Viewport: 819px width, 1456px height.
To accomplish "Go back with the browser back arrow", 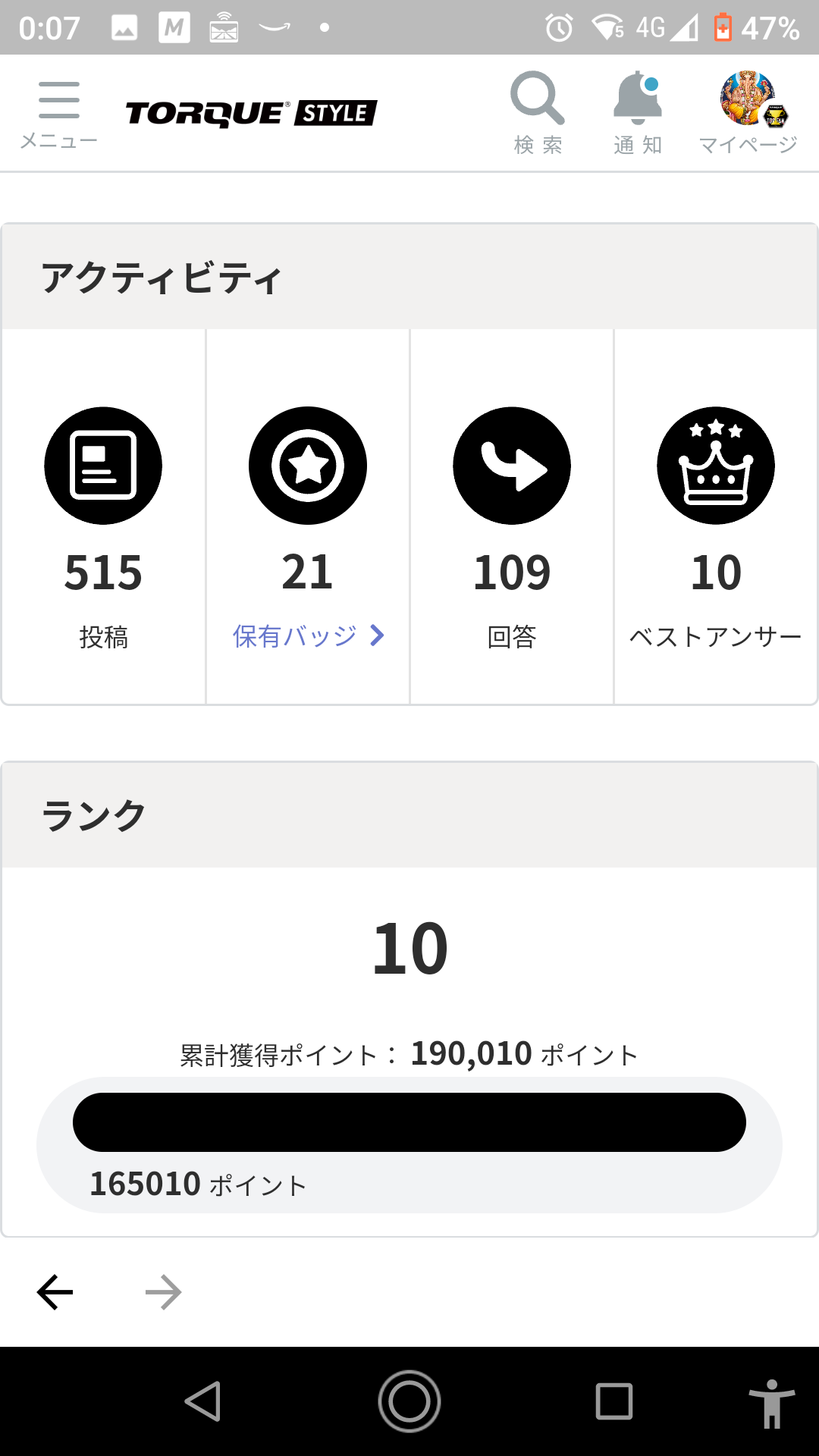I will click(x=55, y=1292).
